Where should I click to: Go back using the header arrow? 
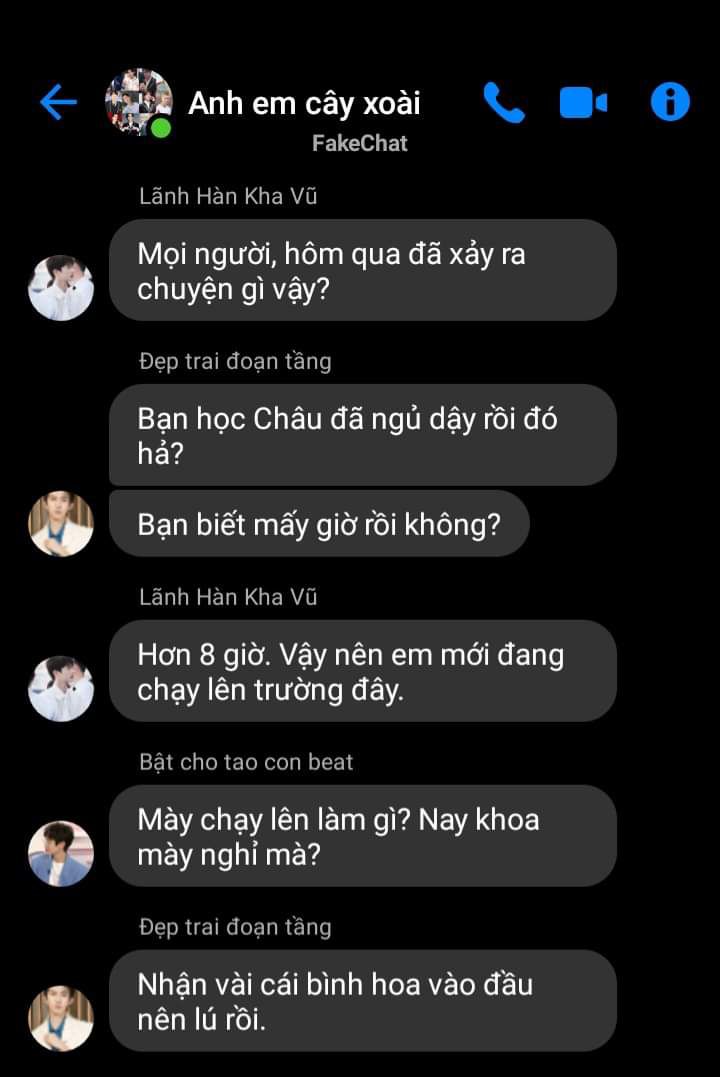point(58,102)
